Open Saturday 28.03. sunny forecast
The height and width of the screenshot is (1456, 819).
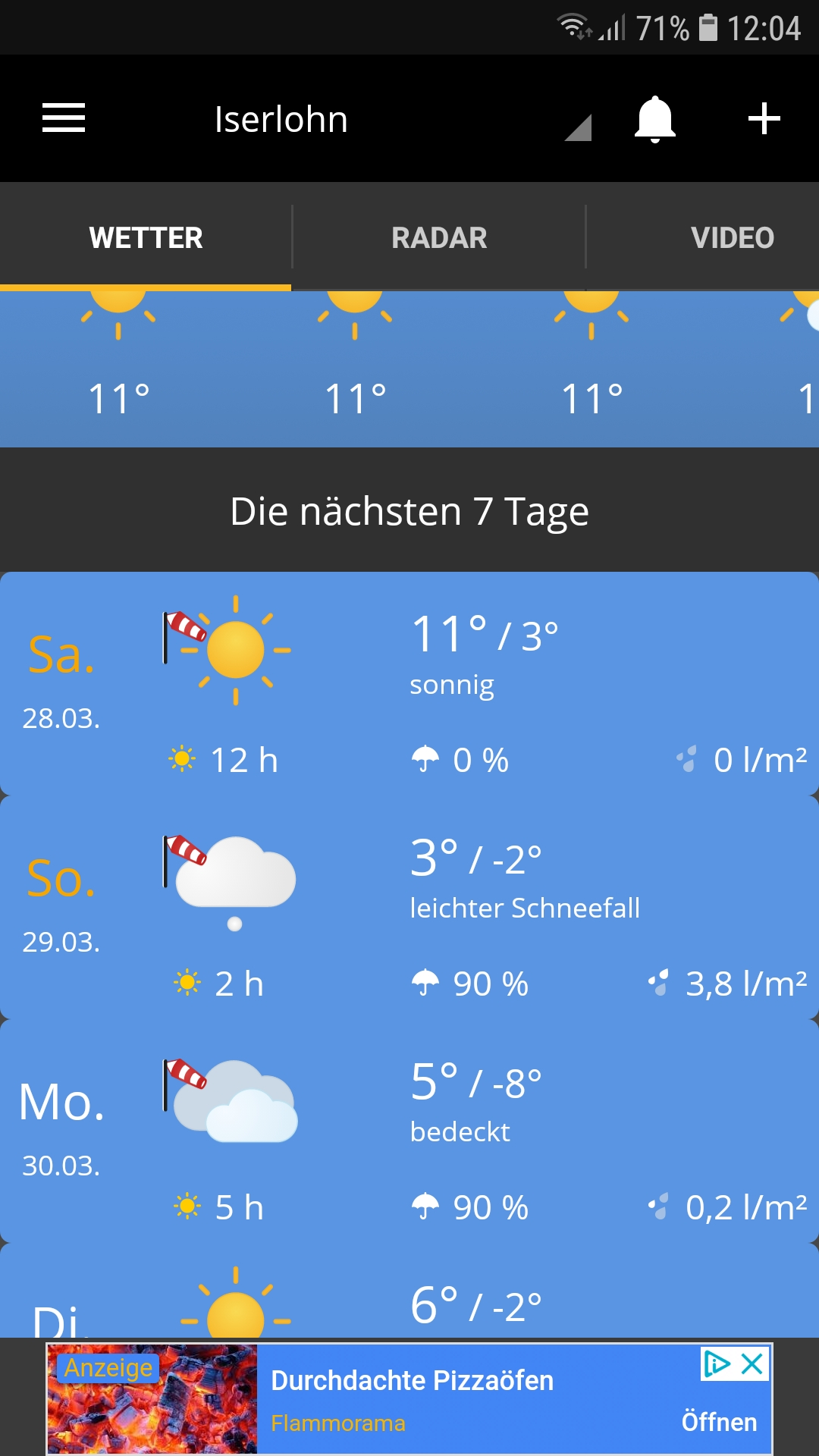point(409,682)
